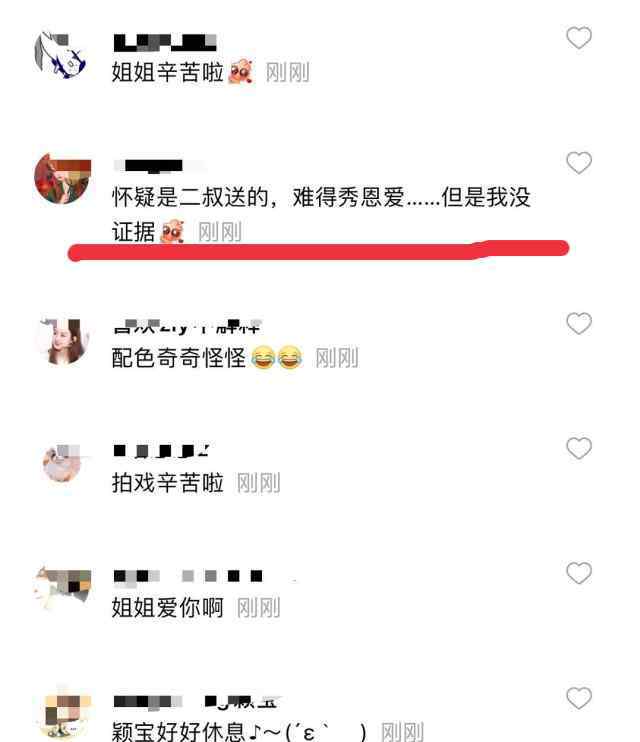
Task: View profile of the 配色奇奇怪怪 commenter
Action: (x=62, y=341)
